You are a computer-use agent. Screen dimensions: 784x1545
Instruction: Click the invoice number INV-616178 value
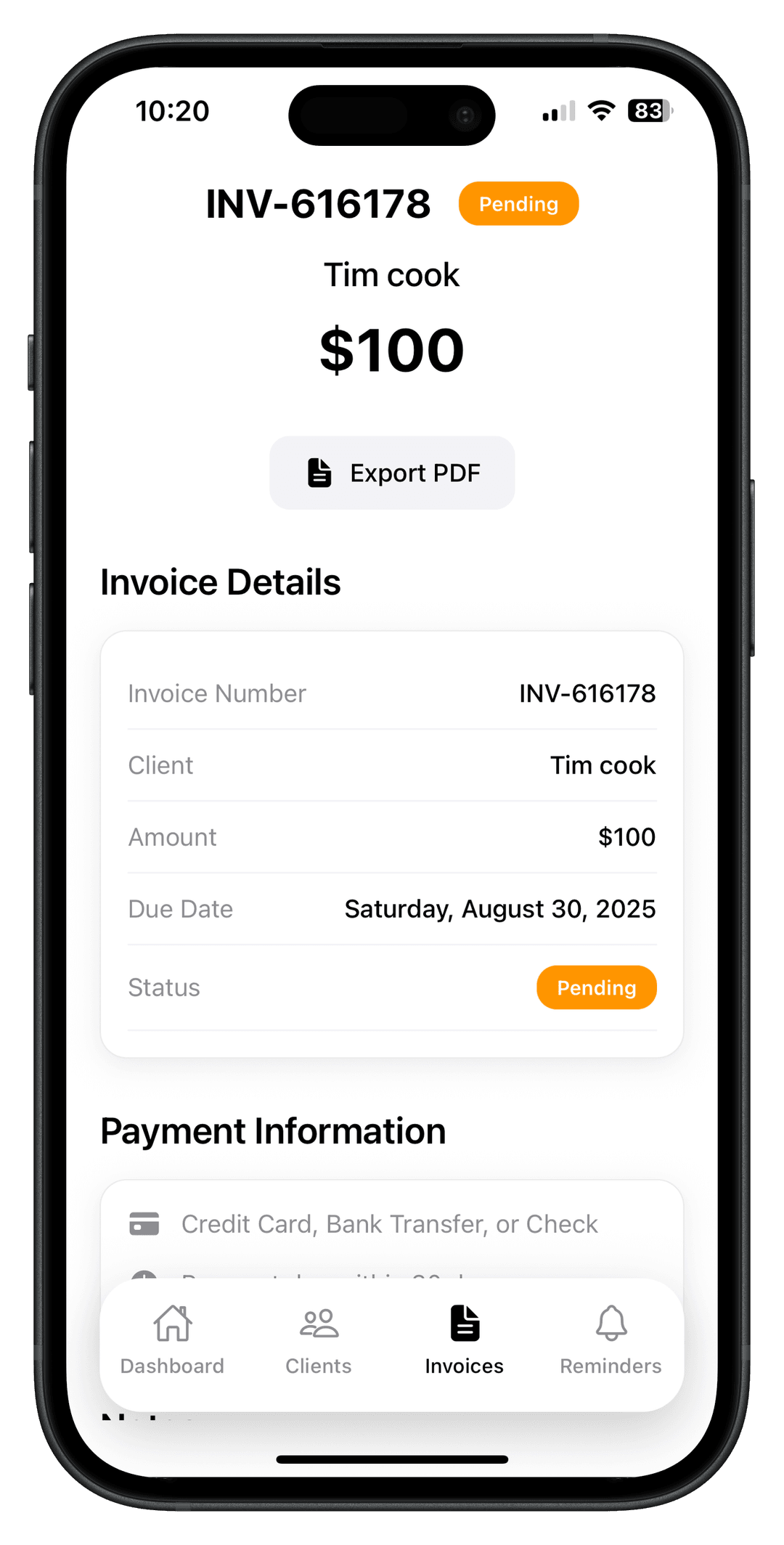(587, 693)
